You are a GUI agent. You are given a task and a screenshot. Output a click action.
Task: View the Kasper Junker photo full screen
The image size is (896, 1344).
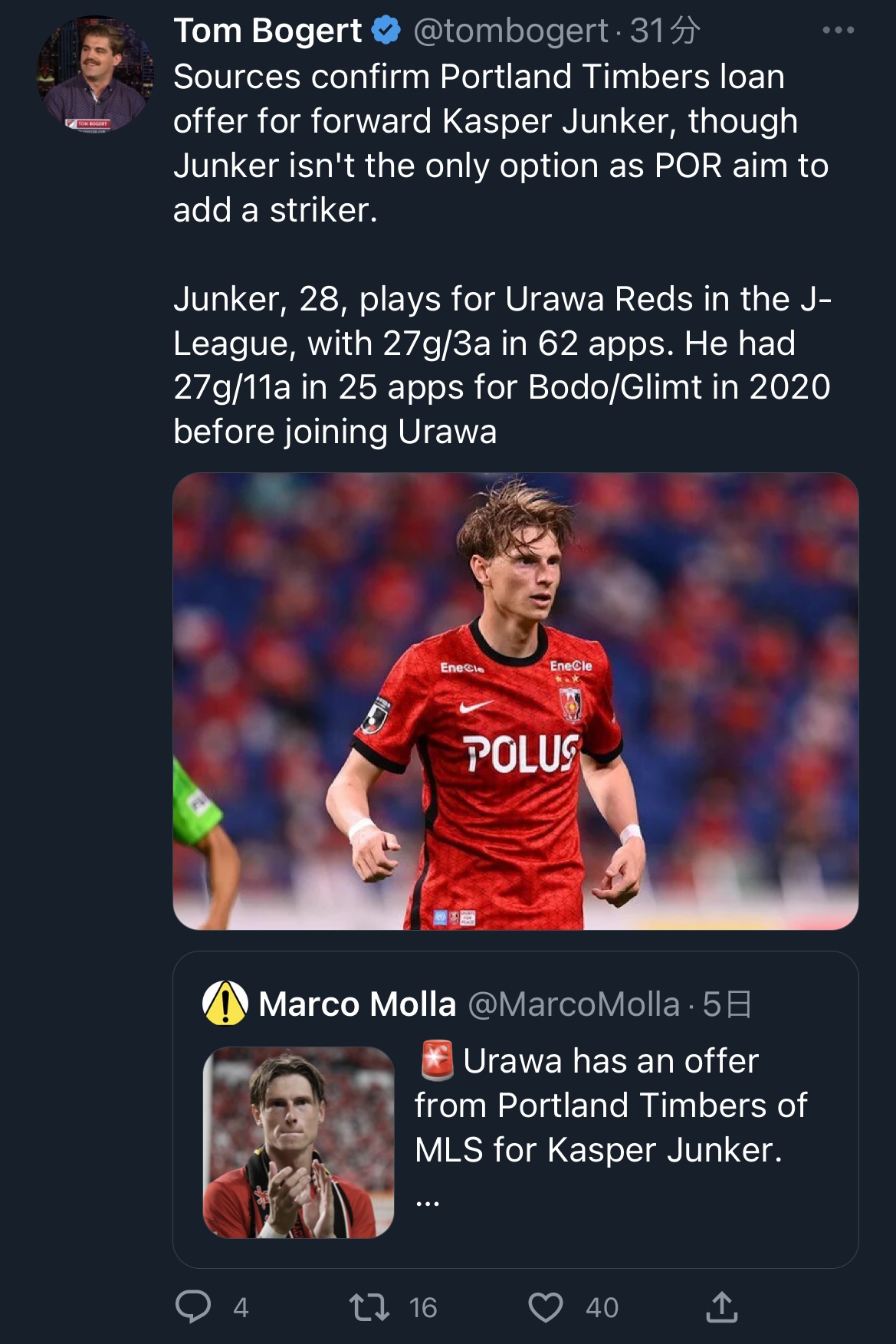pos(515,701)
